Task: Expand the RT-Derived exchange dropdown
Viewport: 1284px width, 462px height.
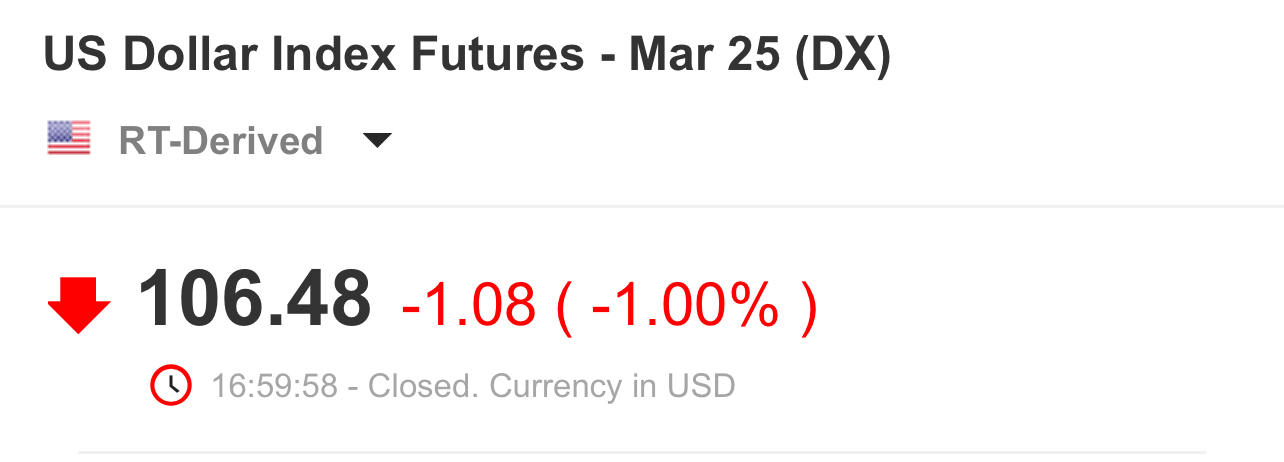Action: click(376, 141)
